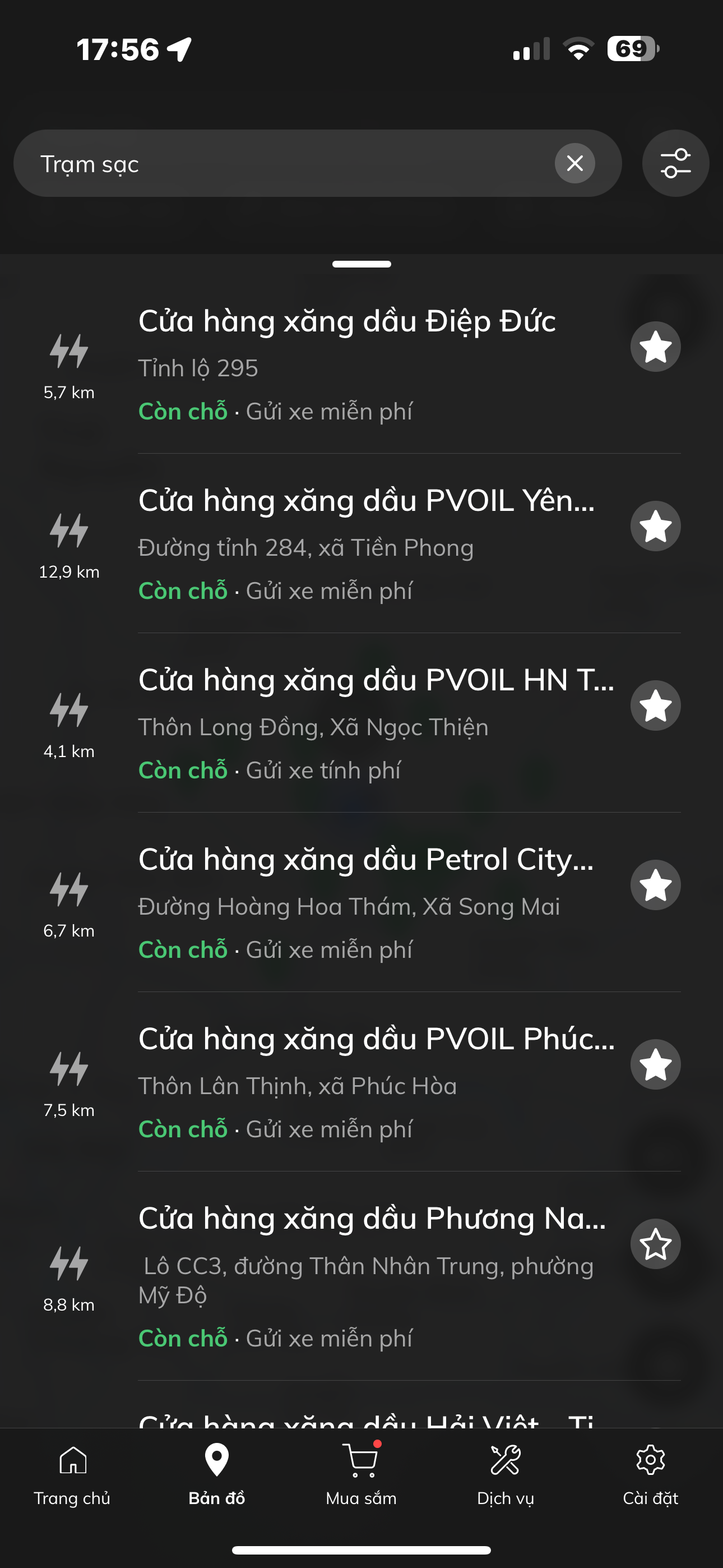
Task: Toggle favorite star for PVOIL HN station
Action: point(655,705)
